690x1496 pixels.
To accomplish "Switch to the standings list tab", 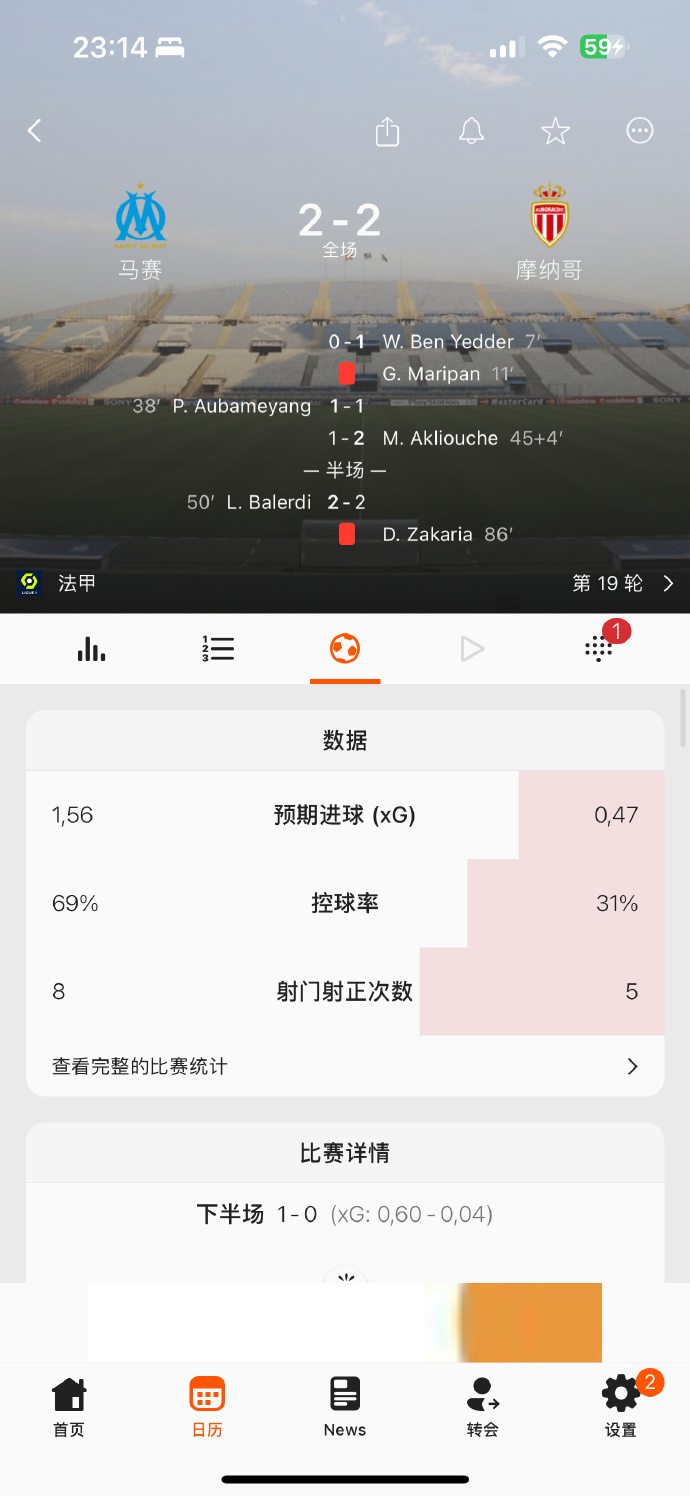I will [x=218, y=649].
